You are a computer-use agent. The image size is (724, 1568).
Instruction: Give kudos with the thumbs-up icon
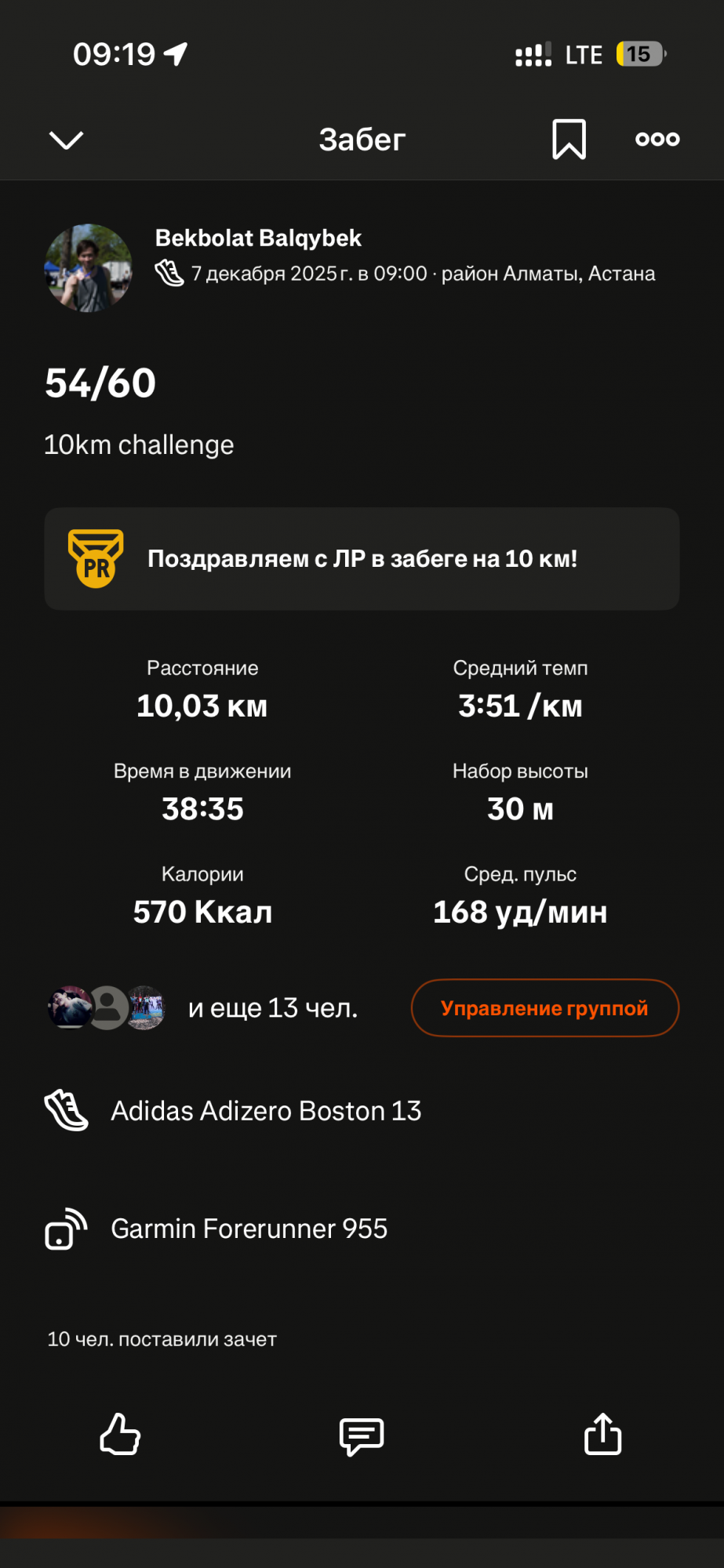click(120, 1434)
